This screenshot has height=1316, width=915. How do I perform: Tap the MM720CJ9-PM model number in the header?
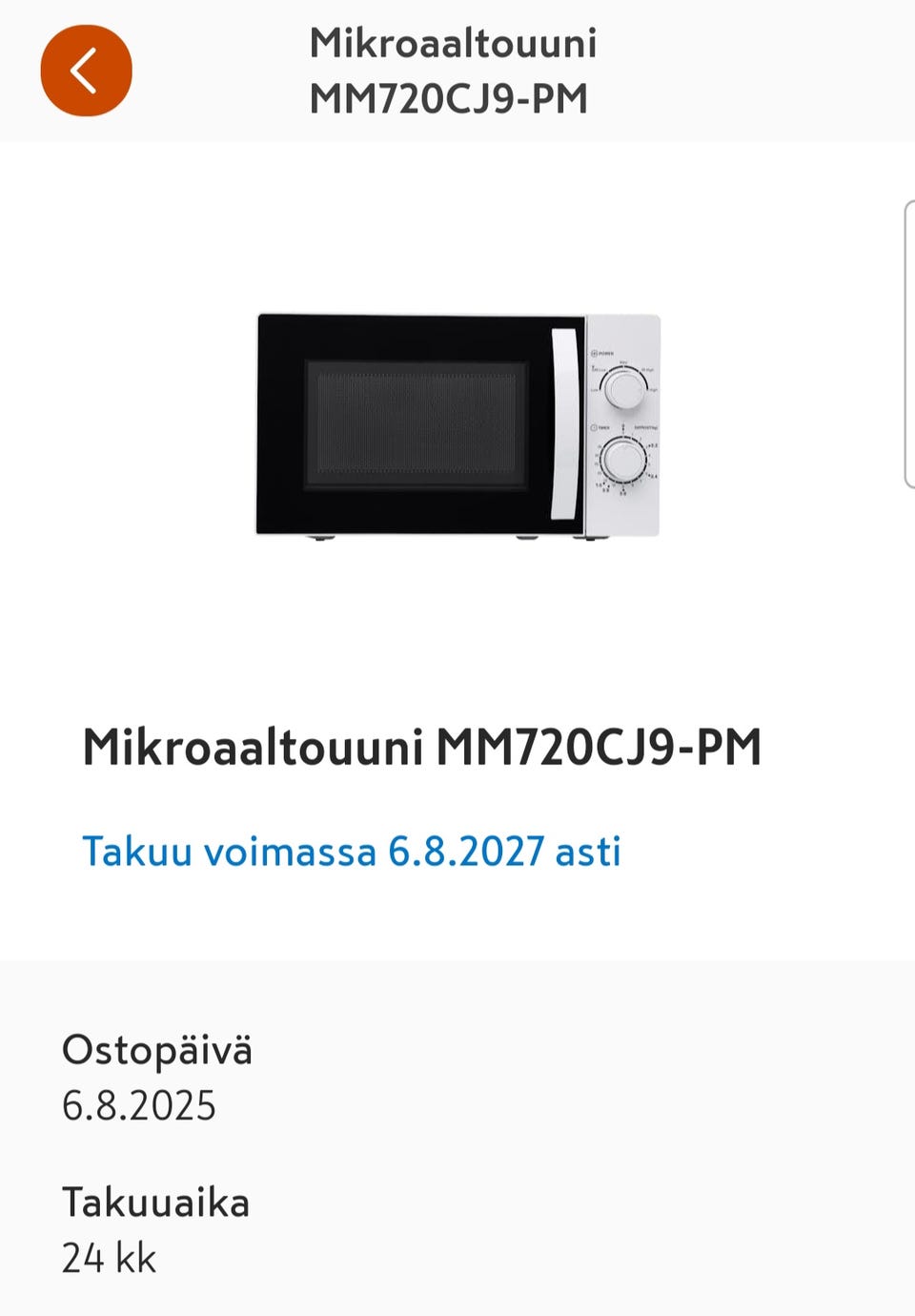pyautogui.click(x=451, y=95)
